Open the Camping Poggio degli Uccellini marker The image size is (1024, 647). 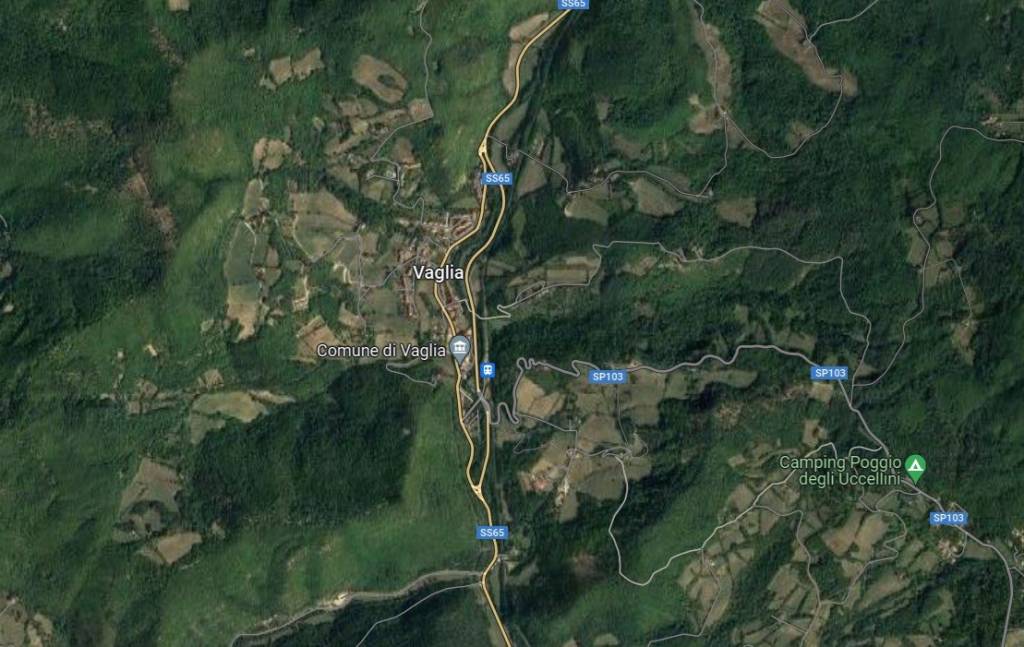915,465
